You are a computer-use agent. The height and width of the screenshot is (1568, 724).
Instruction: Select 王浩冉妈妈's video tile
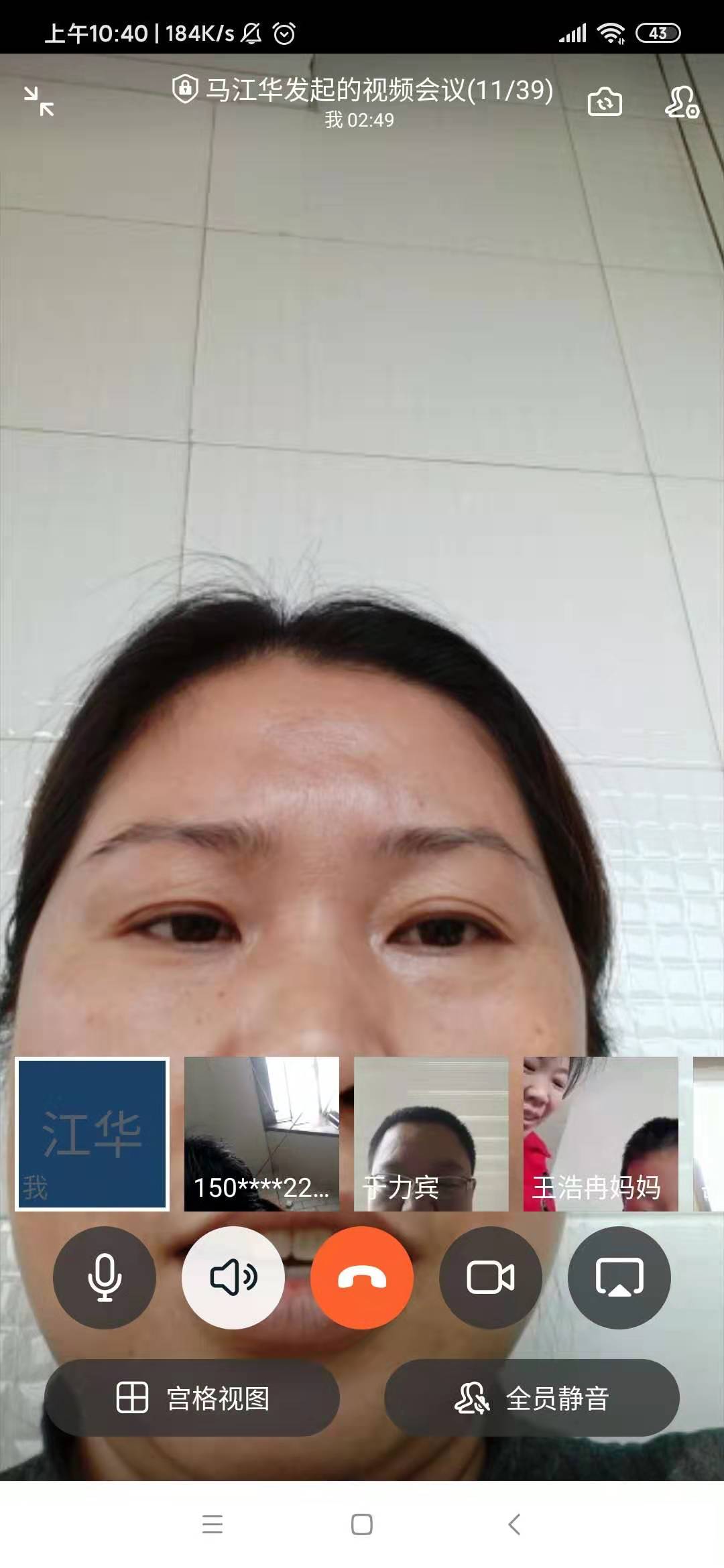pos(601,1134)
